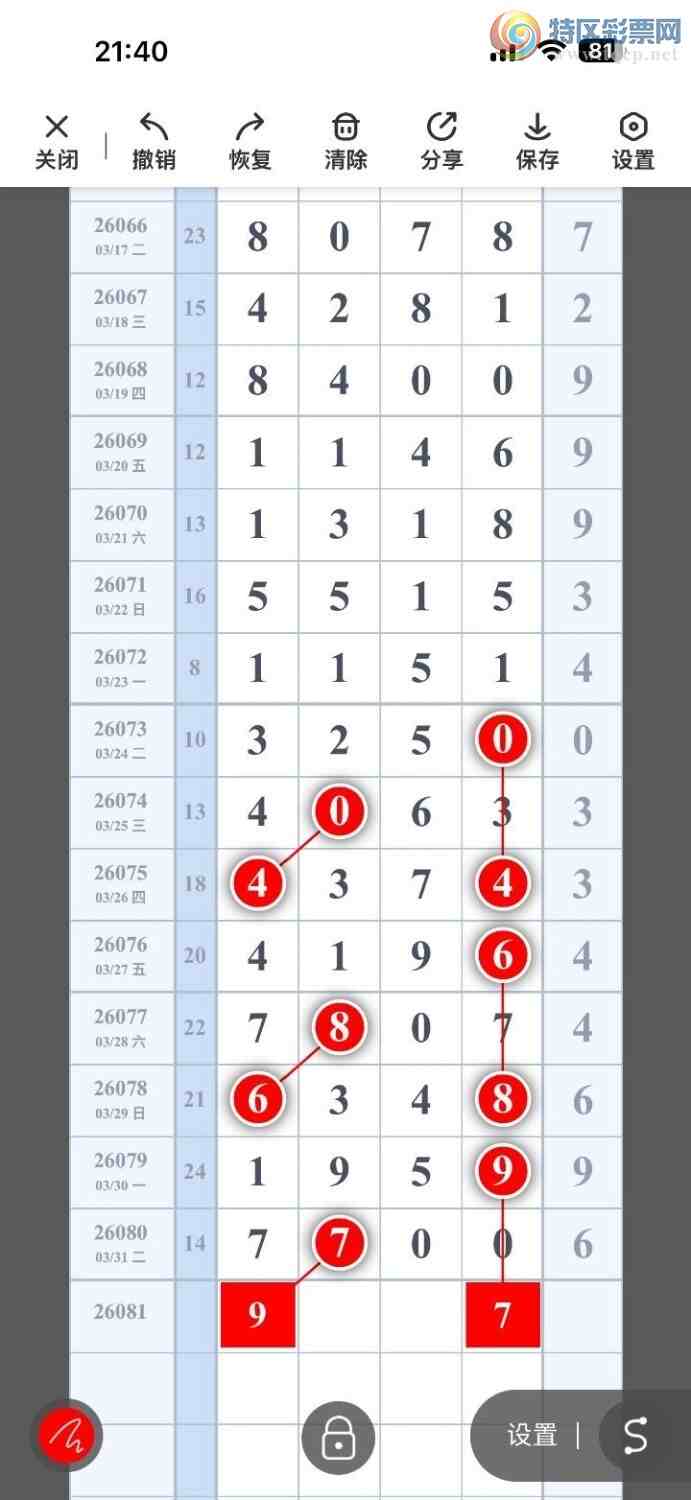Clear all markings with 清除
Viewport: 691px width, 1500px height.
[x=345, y=141]
